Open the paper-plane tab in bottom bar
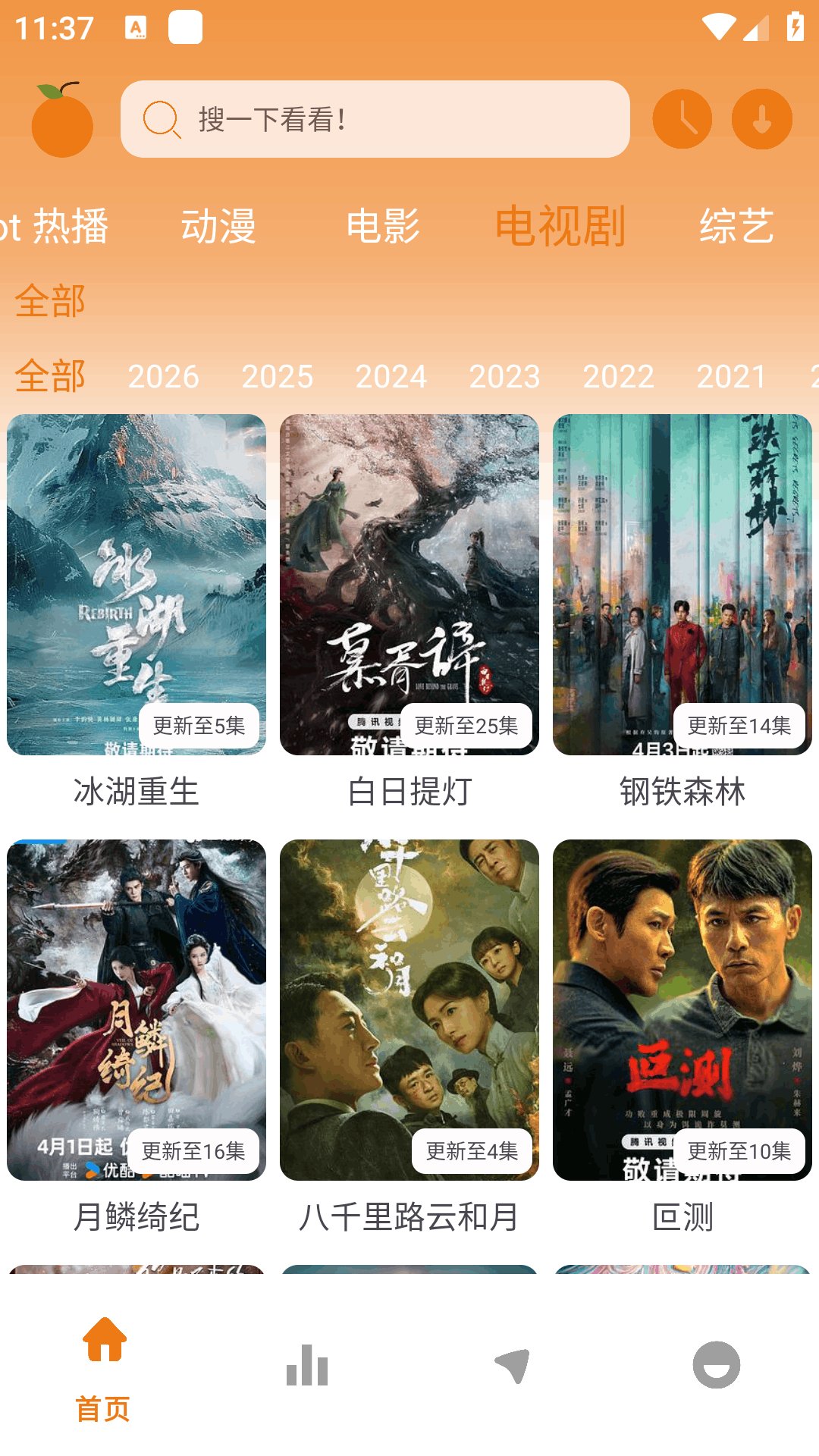Viewport: 819px width, 1456px height. 512,1365
